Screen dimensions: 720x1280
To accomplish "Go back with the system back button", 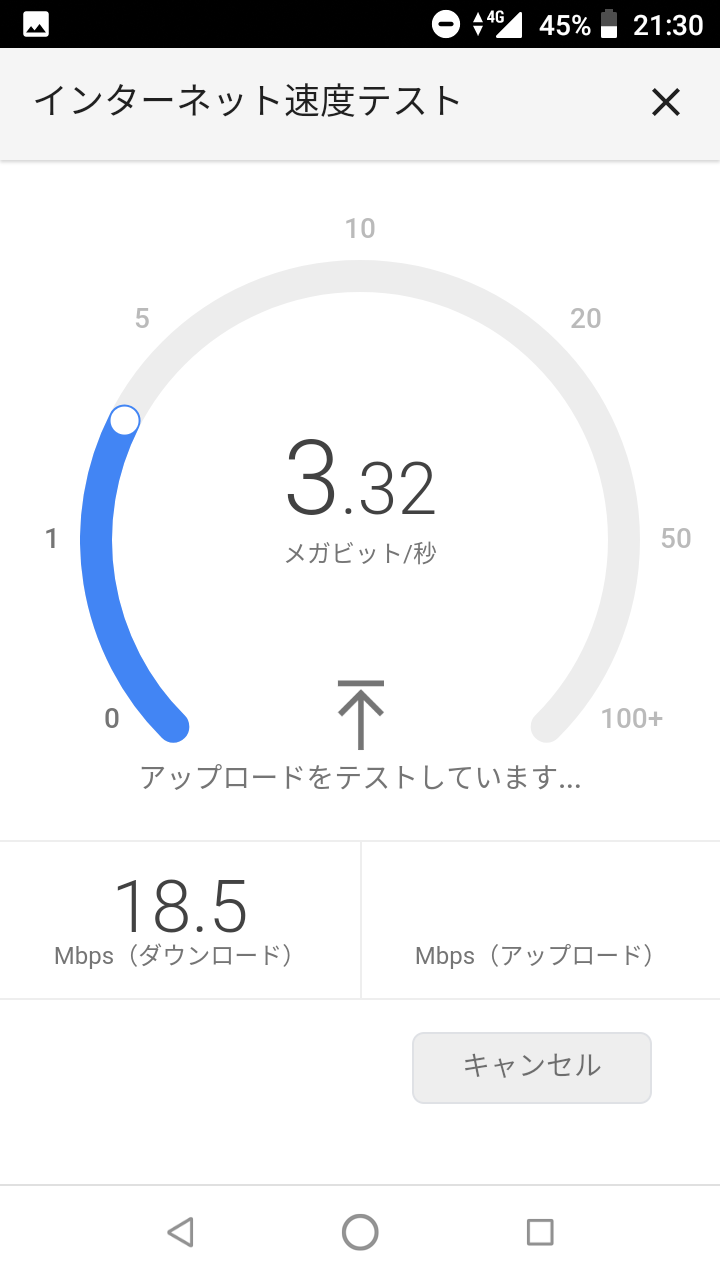I will [x=180, y=1232].
